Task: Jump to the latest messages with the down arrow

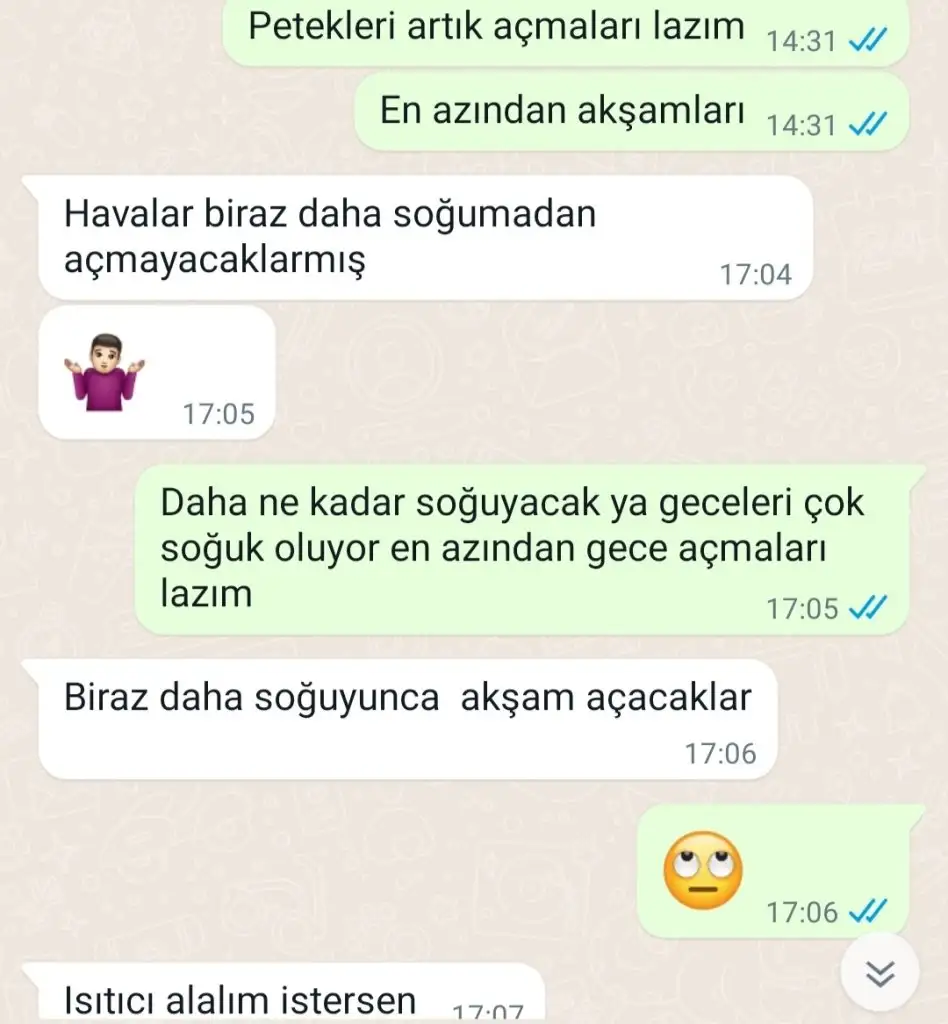Action: [879, 972]
